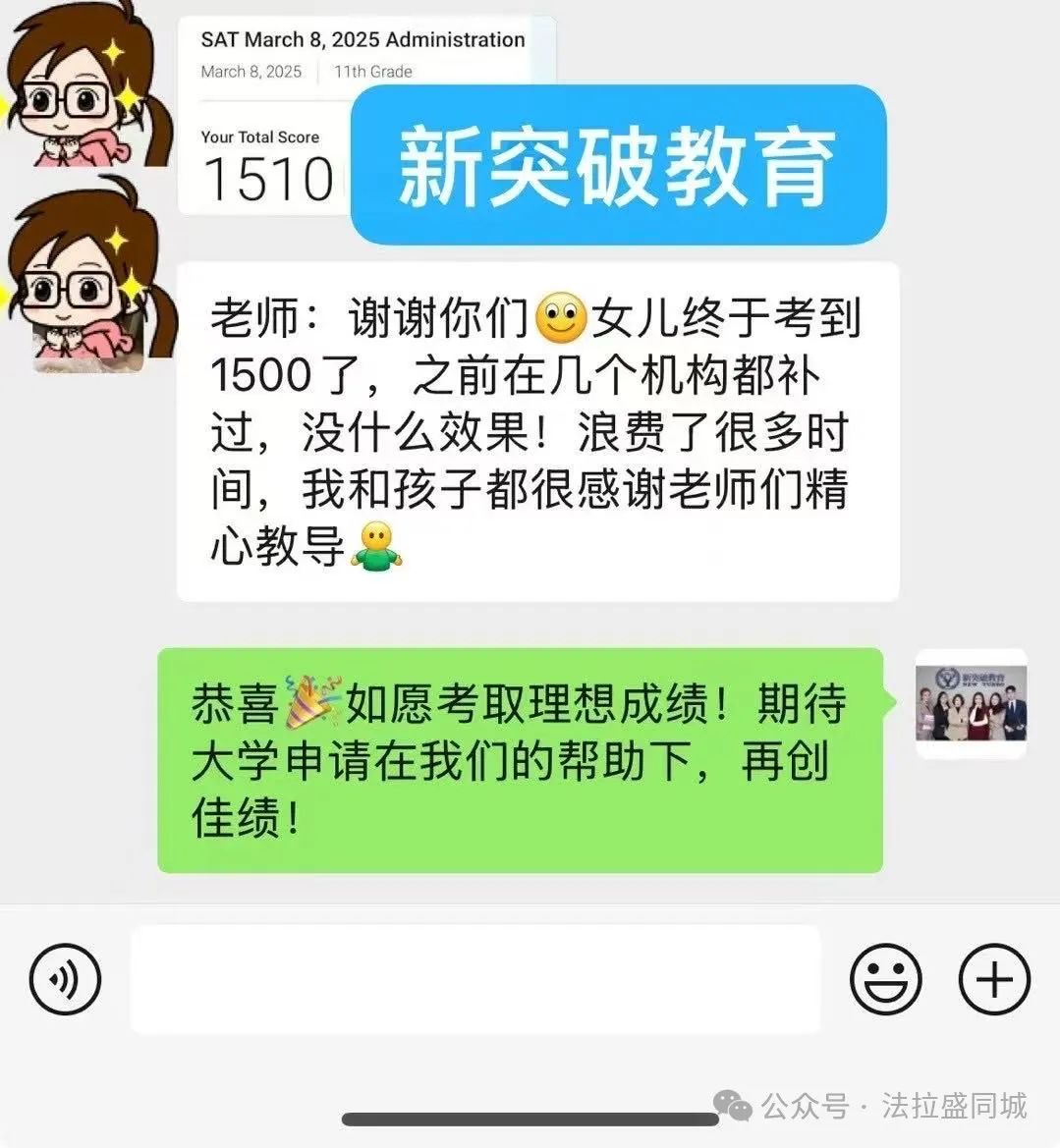The width and height of the screenshot is (1060, 1148).
Task: Open the group photo avatar profile
Action: pyautogui.click(x=971, y=704)
